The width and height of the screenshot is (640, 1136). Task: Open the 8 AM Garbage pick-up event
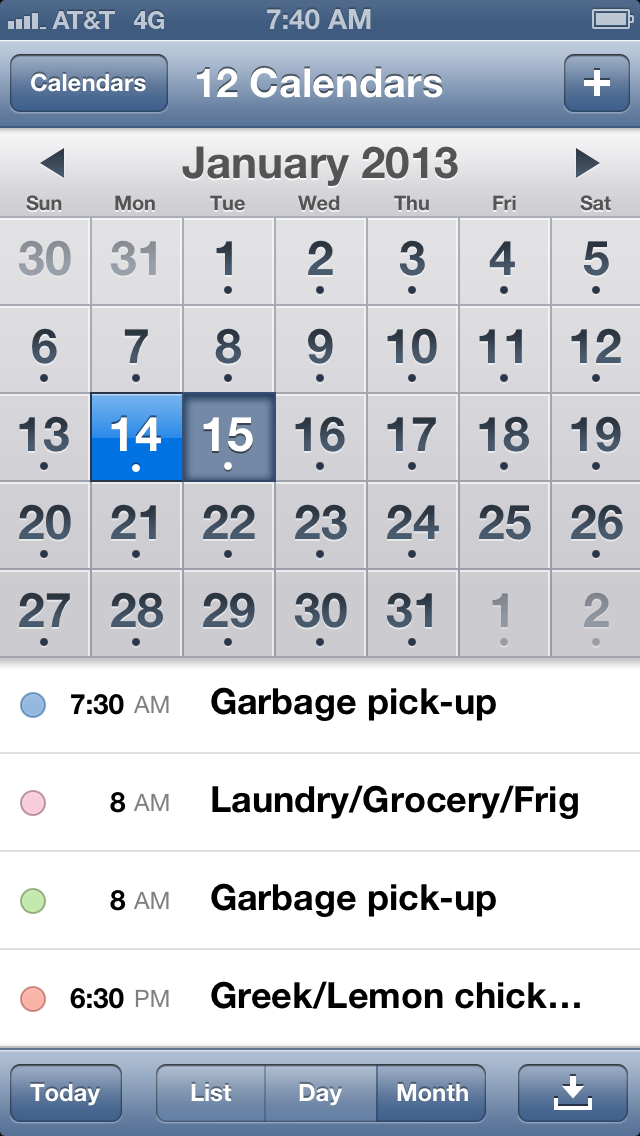pyautogui.click(x=320, y=900)
